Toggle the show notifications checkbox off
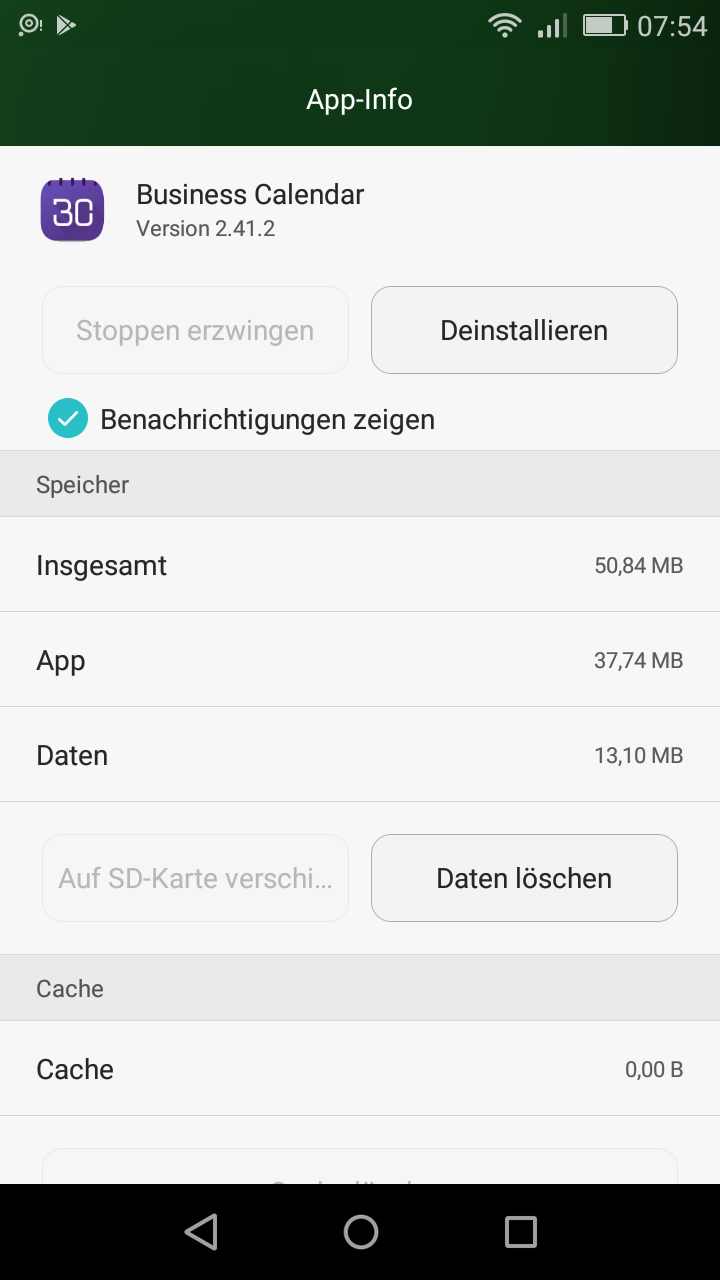Image resolution: width=720 pixels, height=1280 pixels. click(67, 418)
